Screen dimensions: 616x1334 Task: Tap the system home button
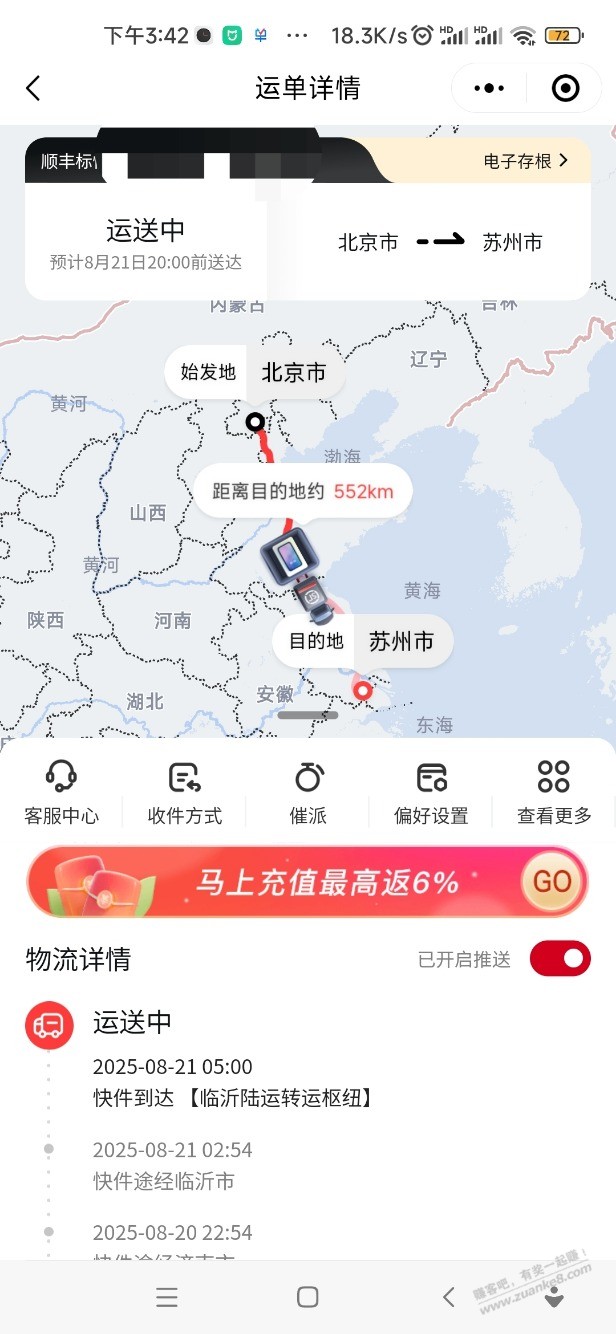[308, 1297]
